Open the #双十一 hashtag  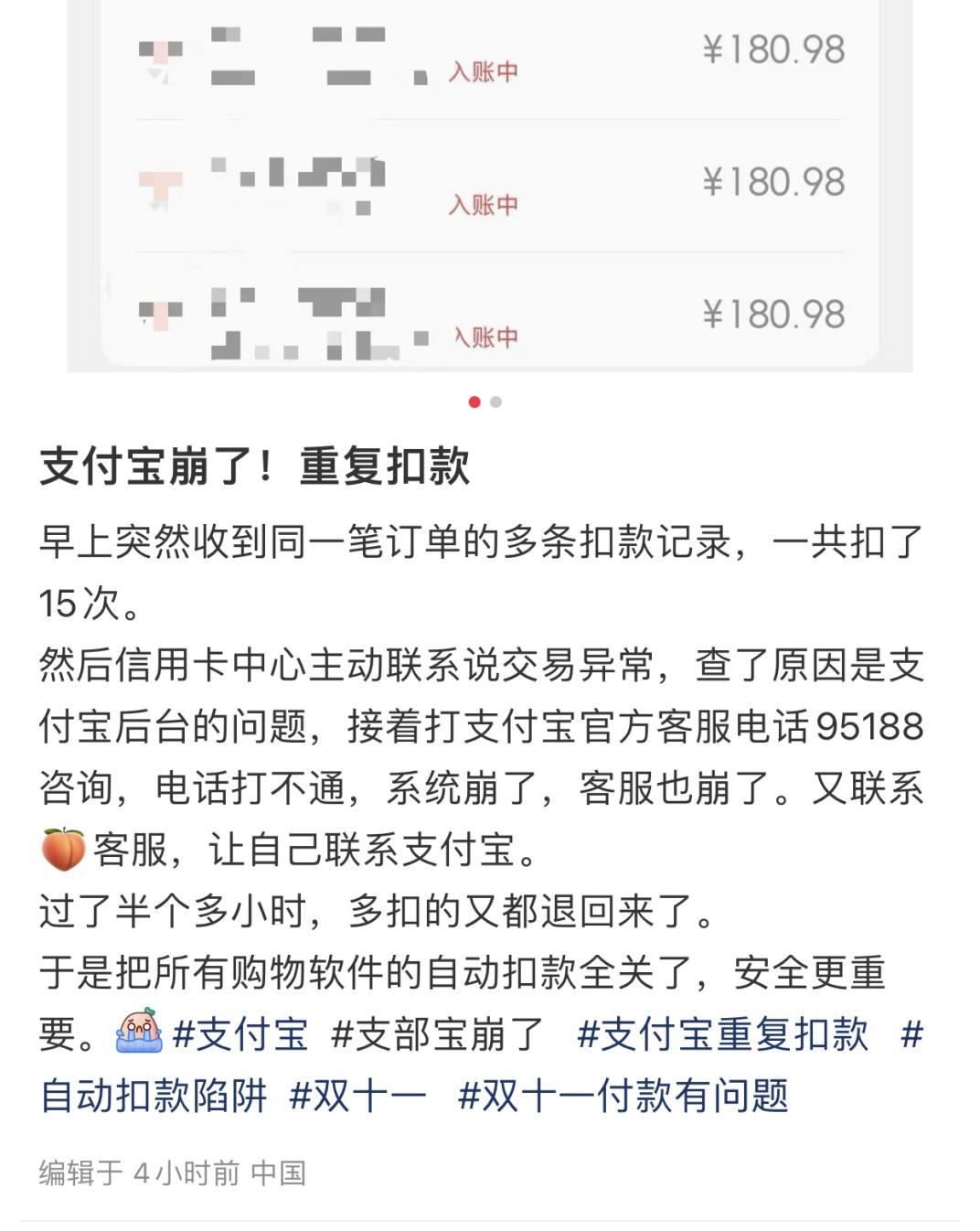point(357,1096)
